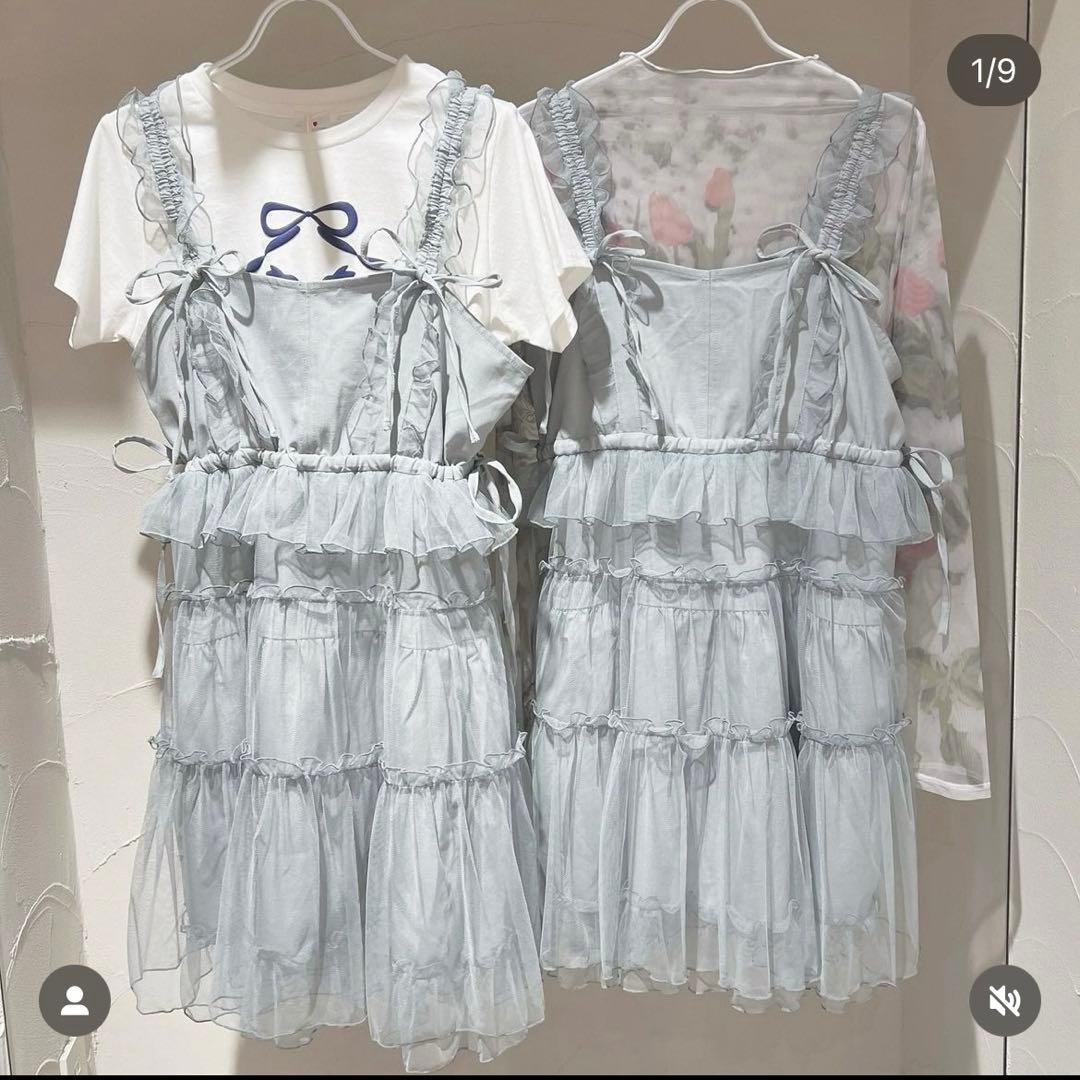This screenshot has width=1080, height=1080.
Task: Unmute the post's audio
Action: point(1004,1000)
